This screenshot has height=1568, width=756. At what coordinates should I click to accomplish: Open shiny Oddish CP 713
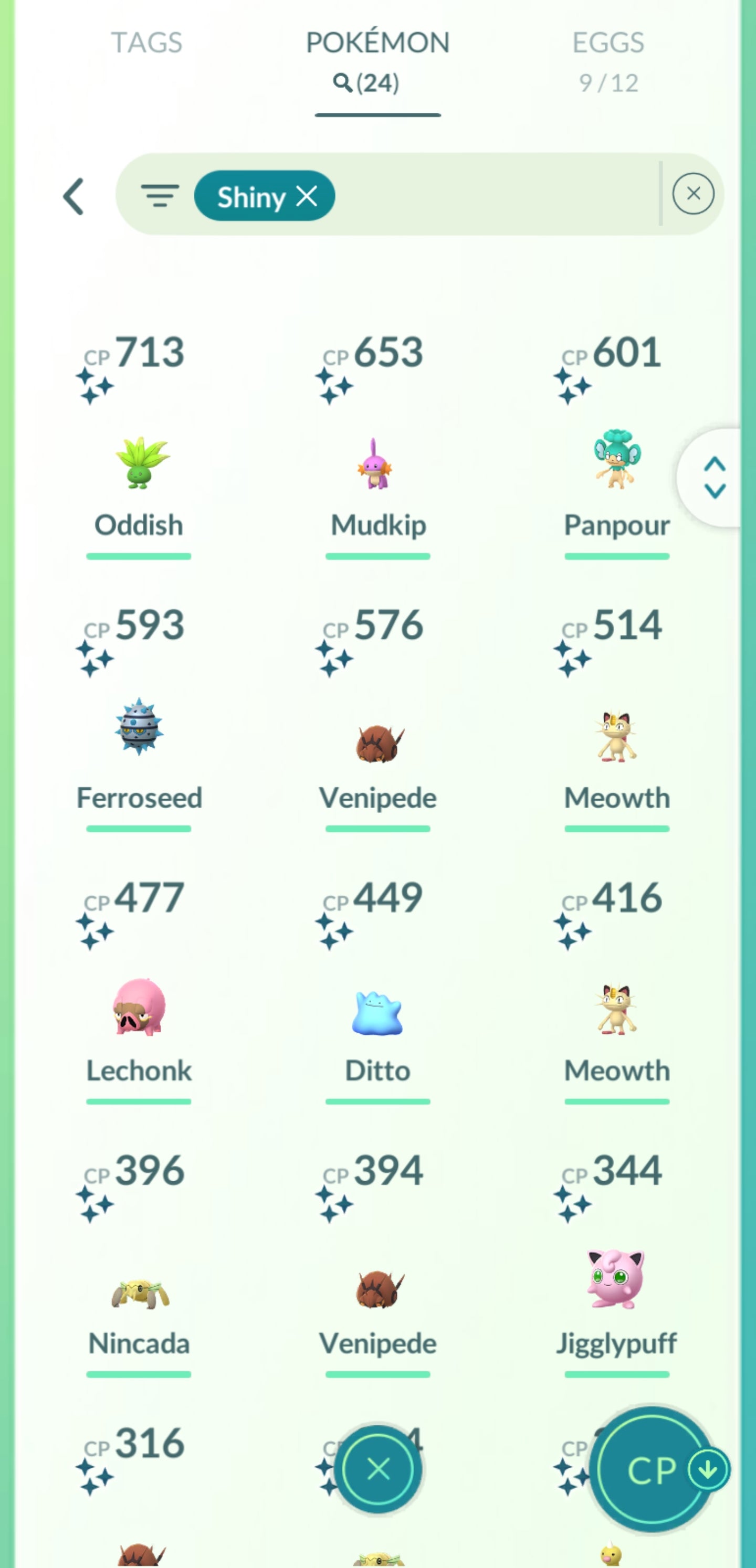pyautogui.click(x=139, y=463)
